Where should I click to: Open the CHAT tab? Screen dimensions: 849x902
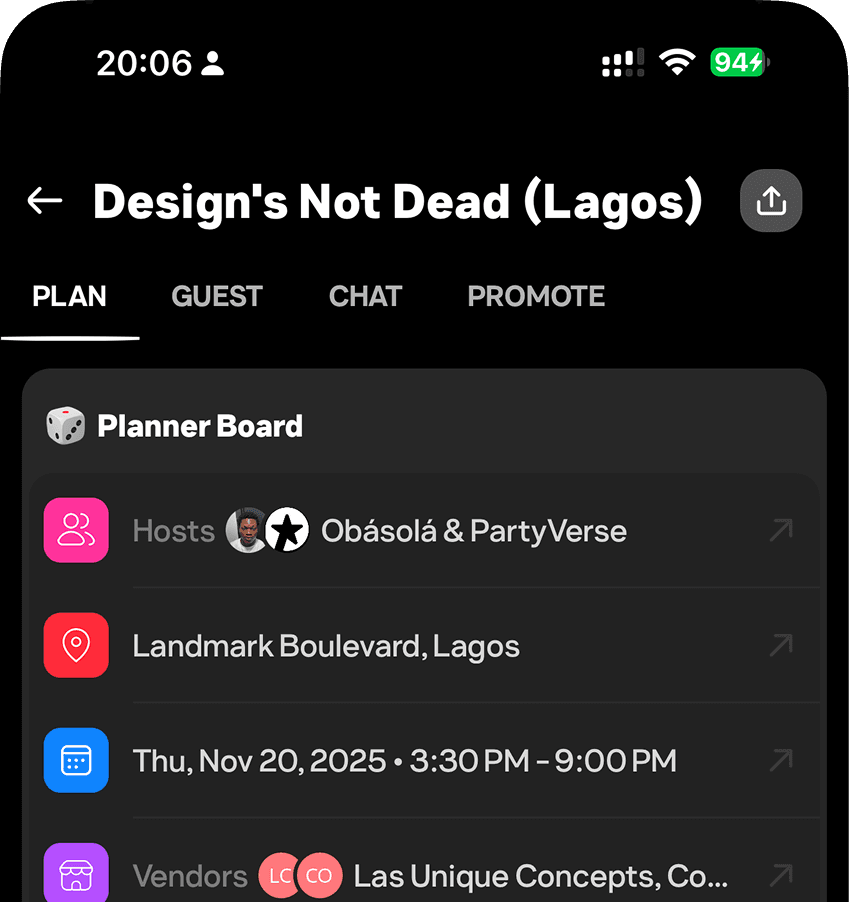tap(365, 296)
